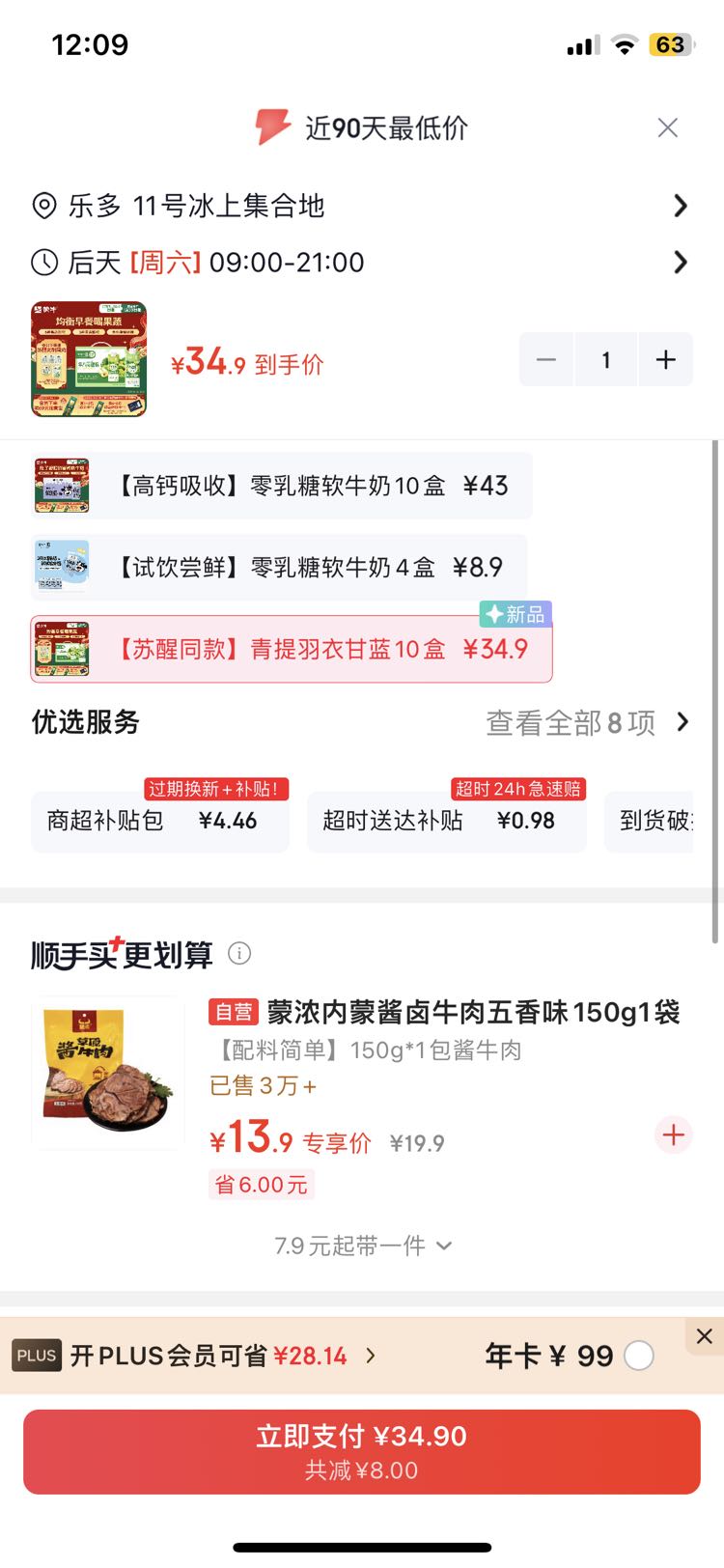The height and width of the screenshot is (1568, 724).
Task: Dismiss the PLUS membership banner
Action: point(704,1336)
